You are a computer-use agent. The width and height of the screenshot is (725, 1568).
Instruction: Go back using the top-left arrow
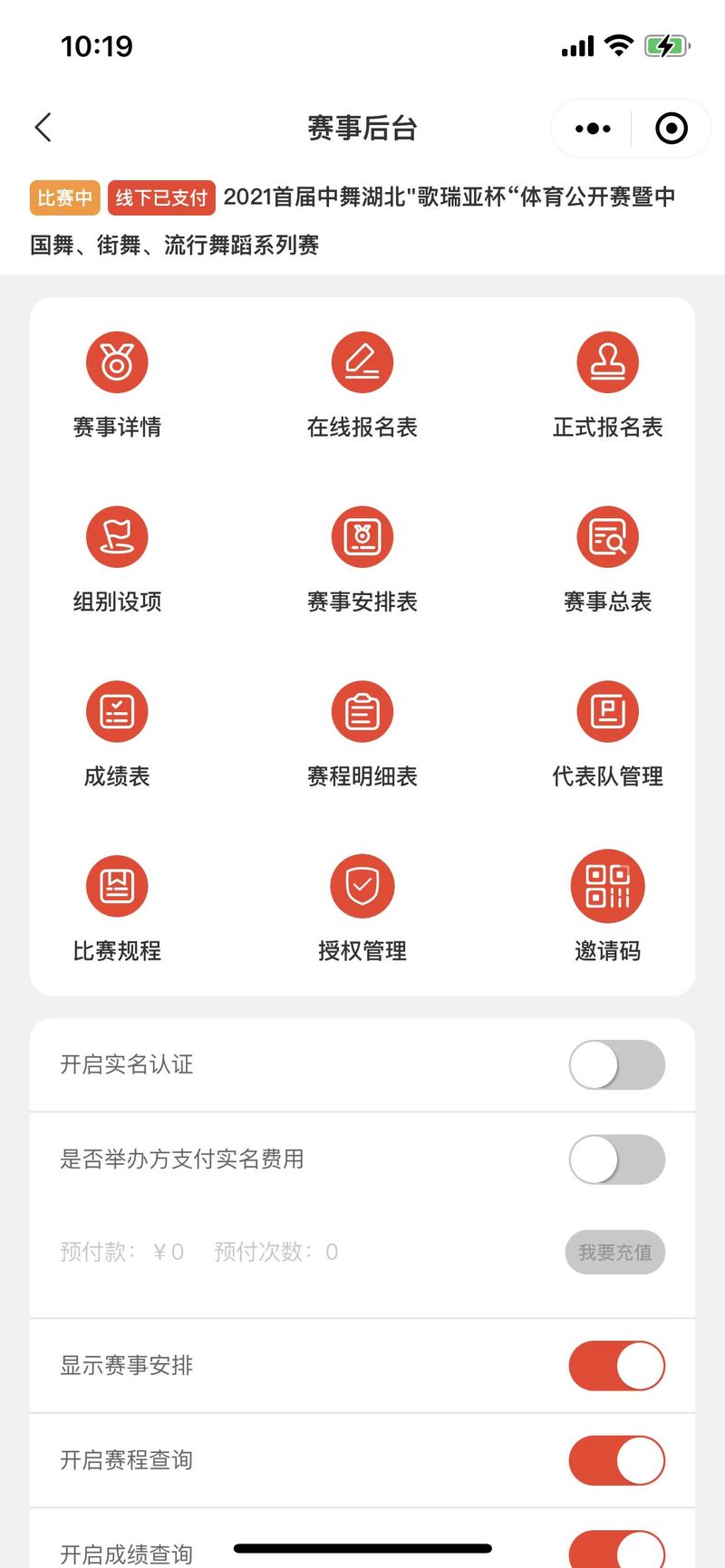point(43,128)
